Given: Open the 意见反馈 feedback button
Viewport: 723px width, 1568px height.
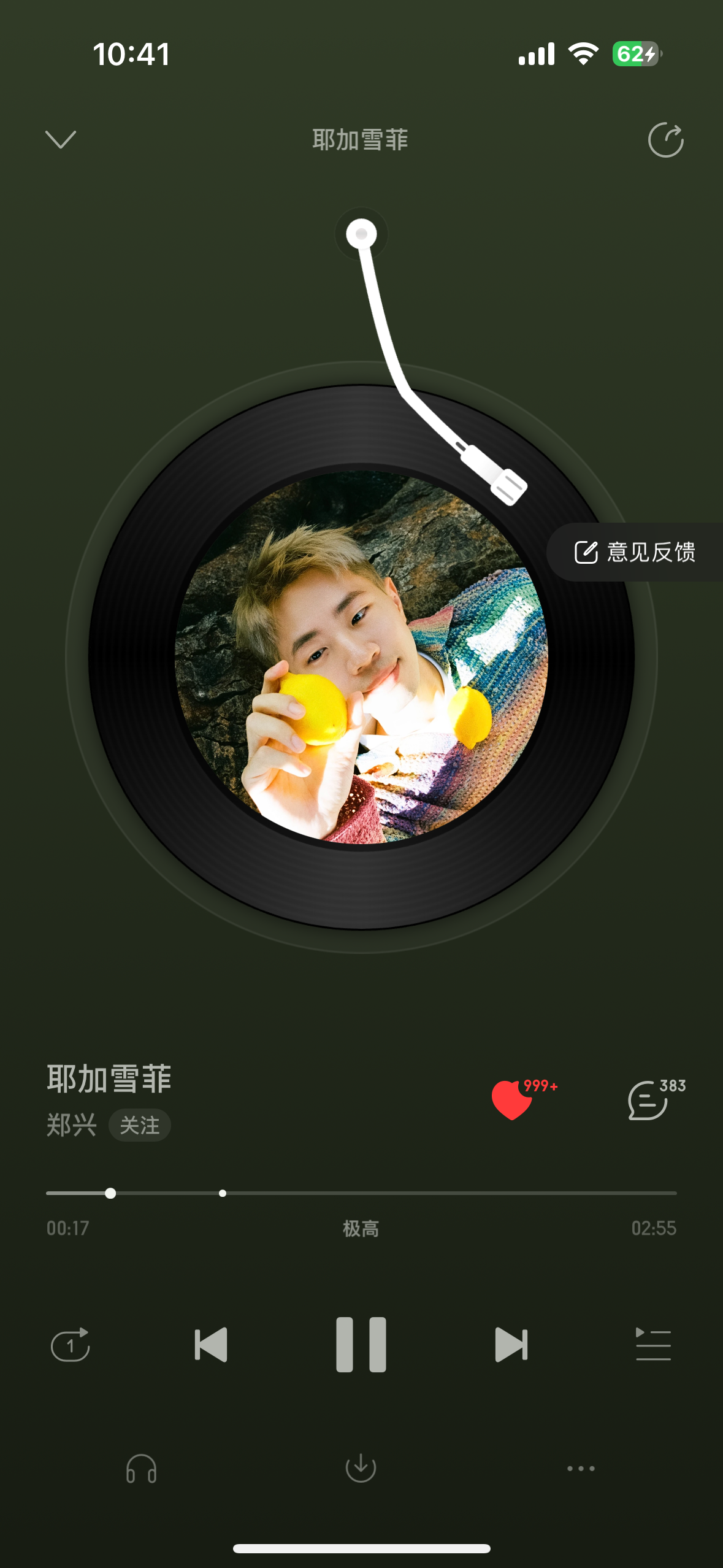Looking at the screenshot, I should pyautogui.click(x=635, y=552).
